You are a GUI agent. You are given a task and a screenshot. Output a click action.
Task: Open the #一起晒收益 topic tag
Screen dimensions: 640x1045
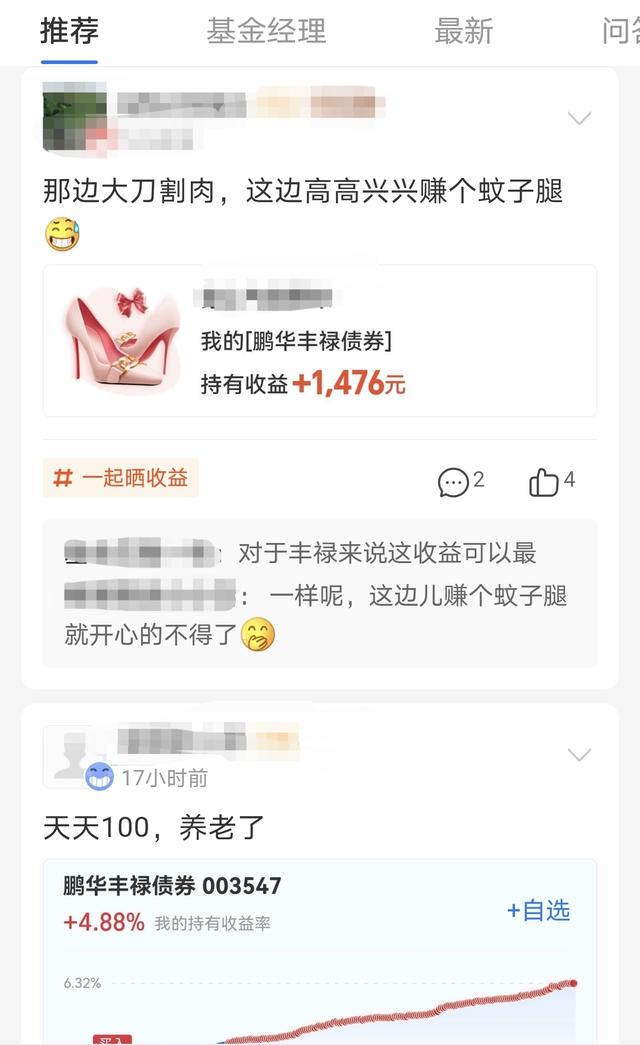coord(121,478)
